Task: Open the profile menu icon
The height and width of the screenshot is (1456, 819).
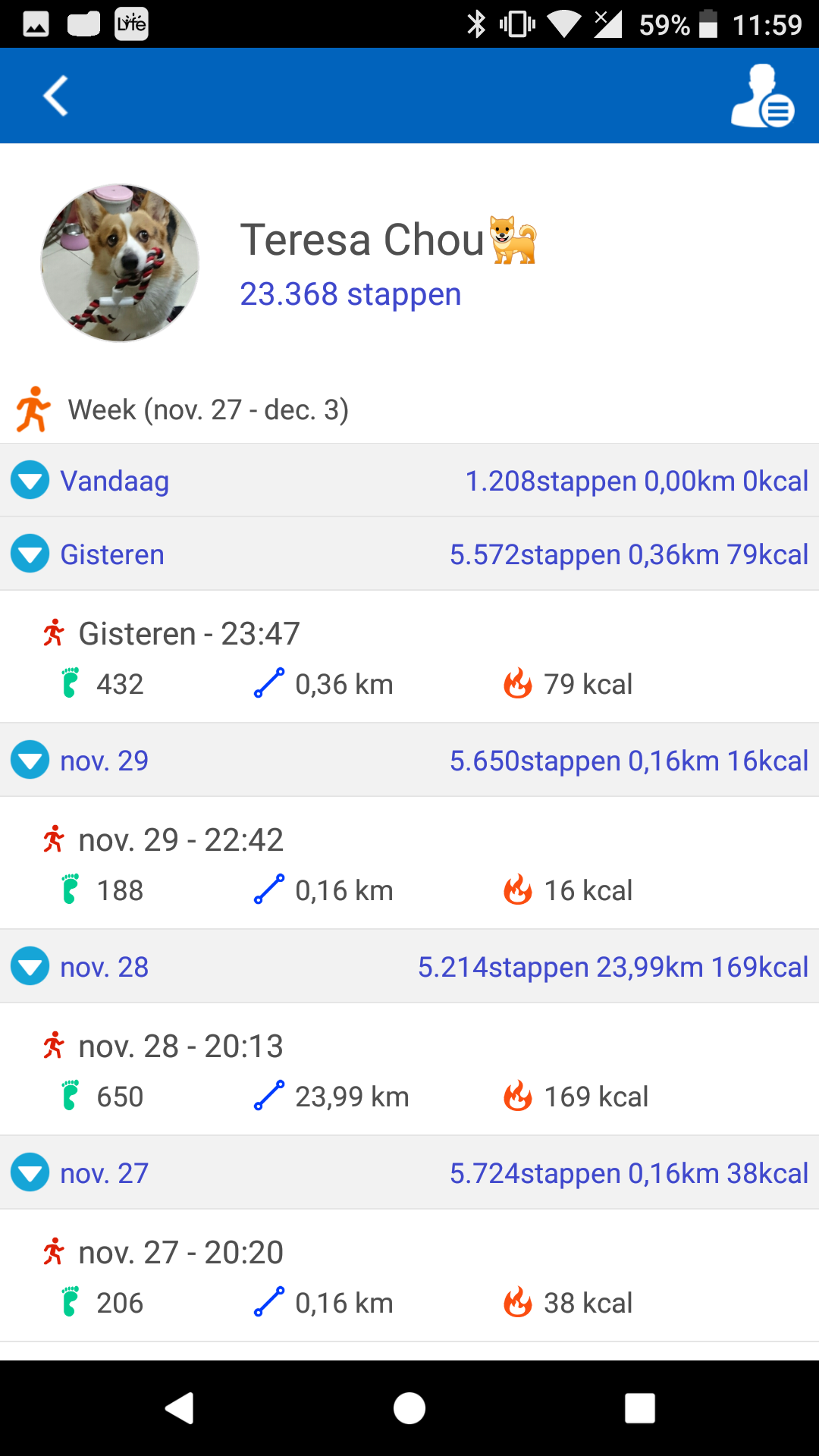Action: [x=762, y=96]
